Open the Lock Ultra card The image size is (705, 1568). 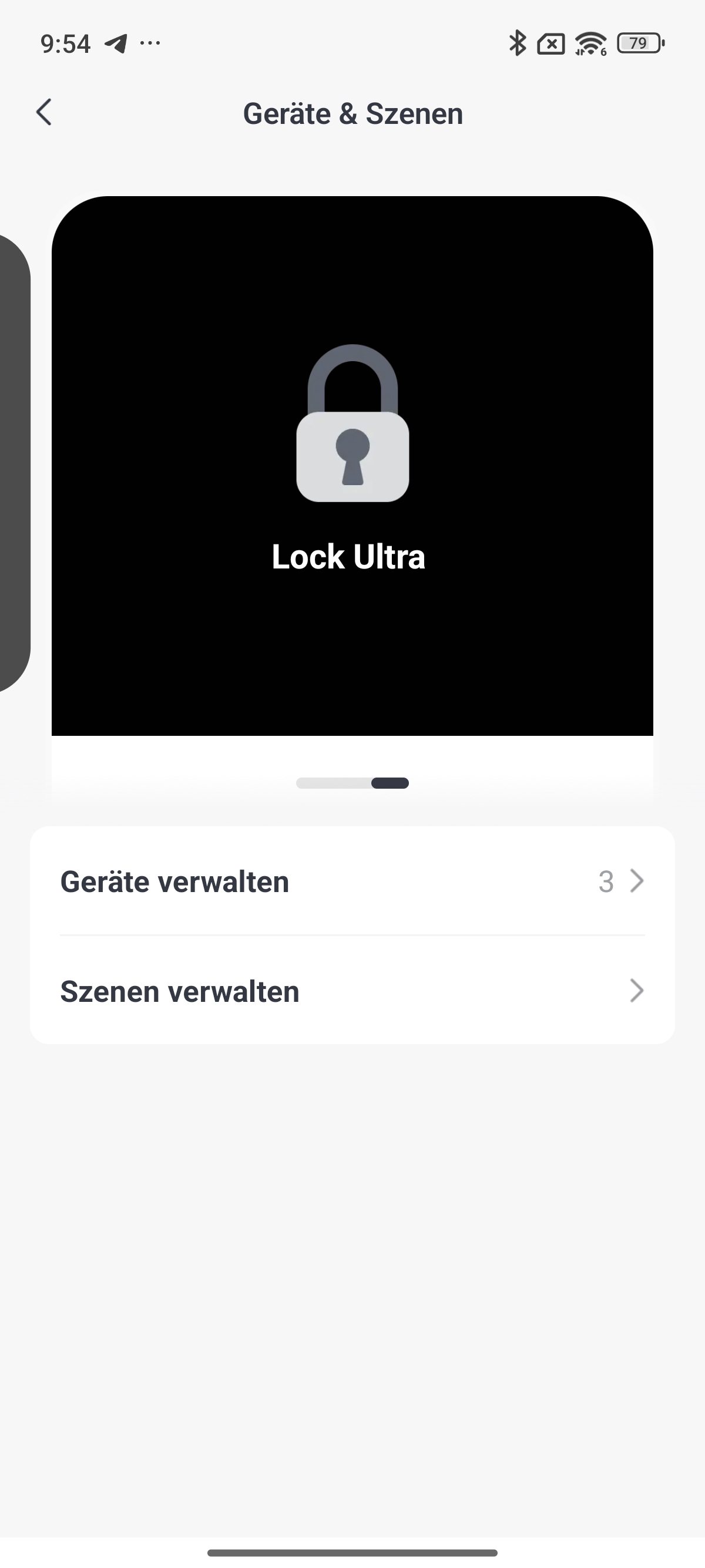point(352,466)
